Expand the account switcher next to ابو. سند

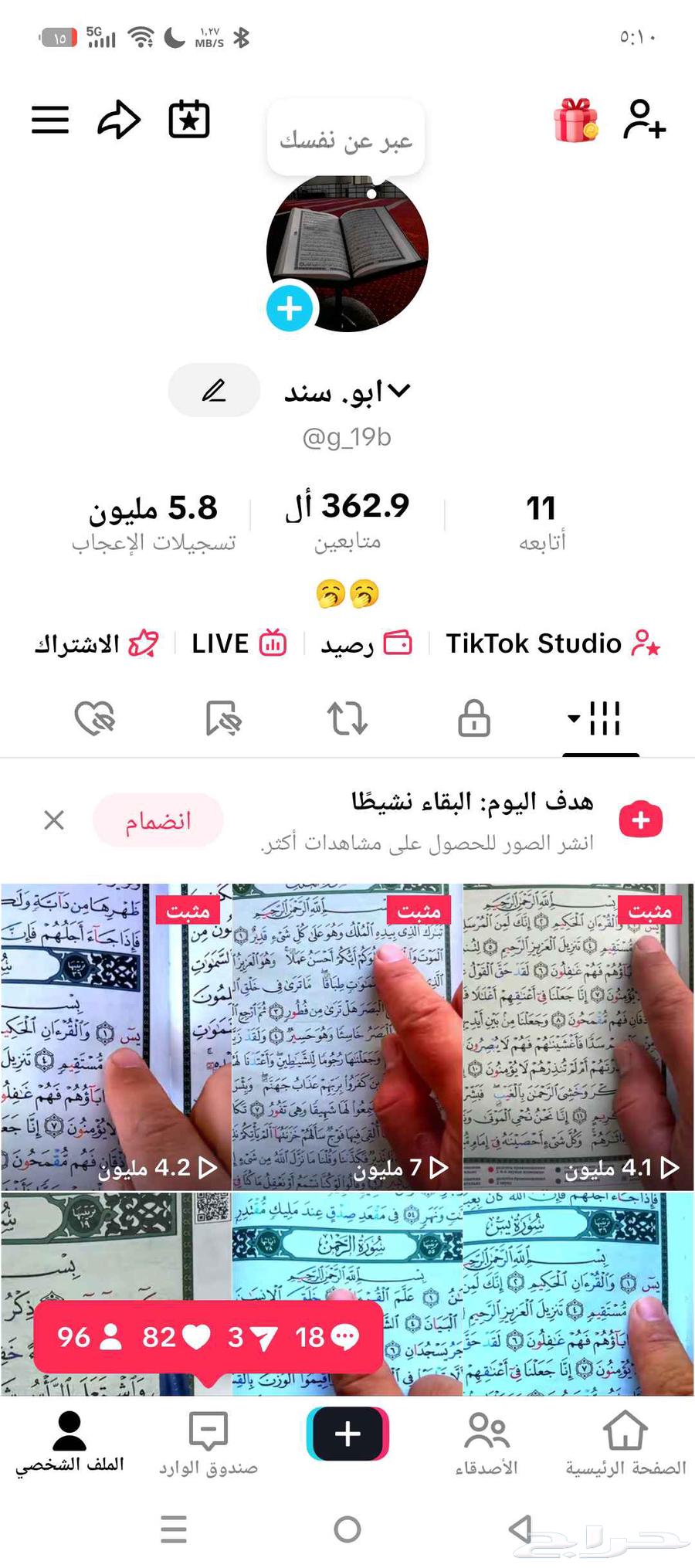pyautogui.click(x=398, y=391)
